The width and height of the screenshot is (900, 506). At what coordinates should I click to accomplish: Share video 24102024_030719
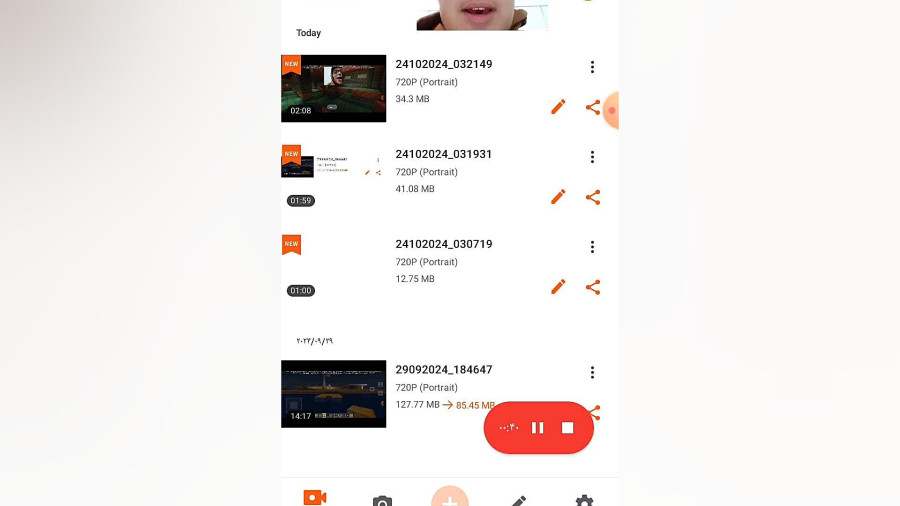point(592,287)
